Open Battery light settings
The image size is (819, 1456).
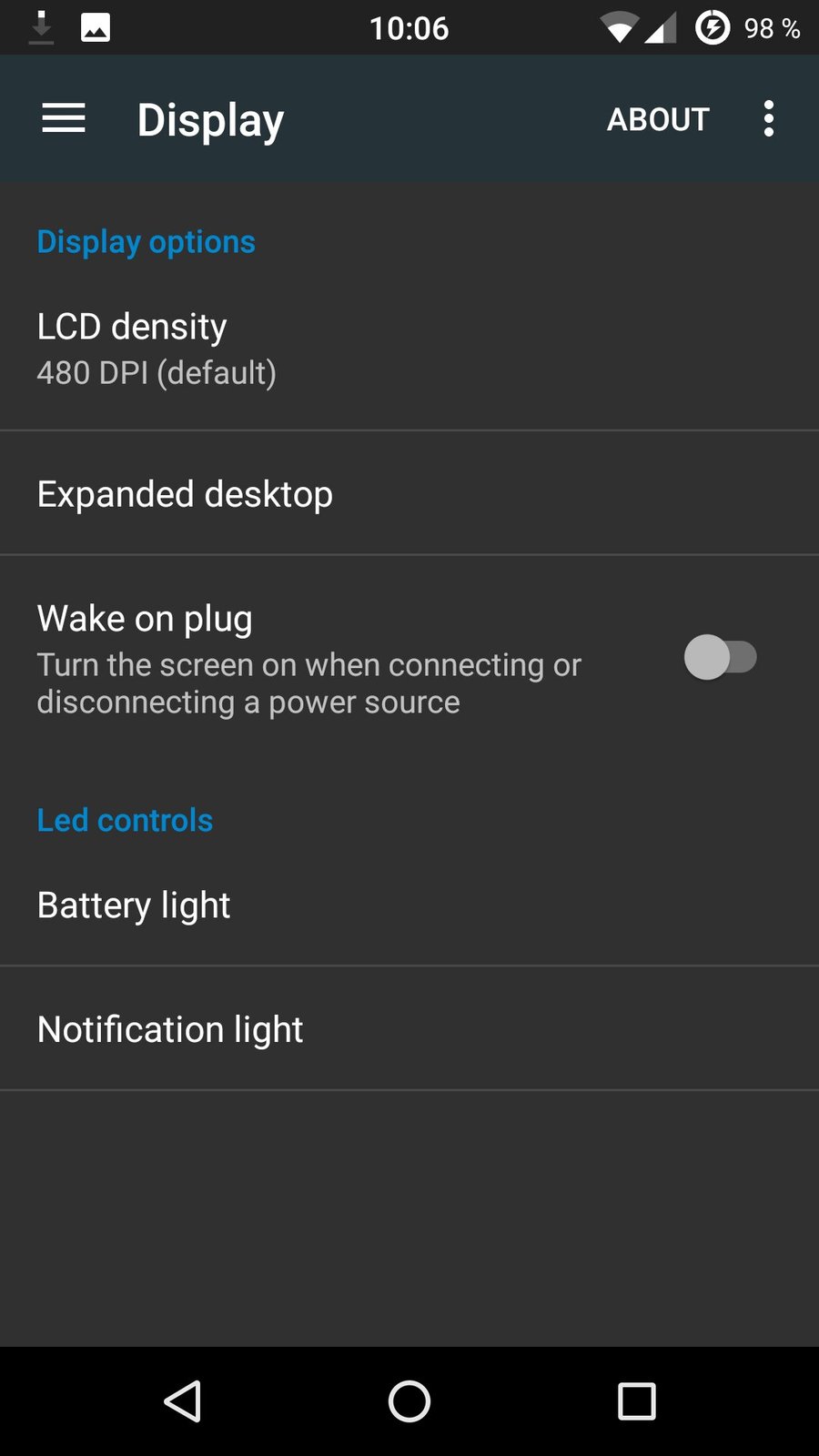tap(409, 905)
